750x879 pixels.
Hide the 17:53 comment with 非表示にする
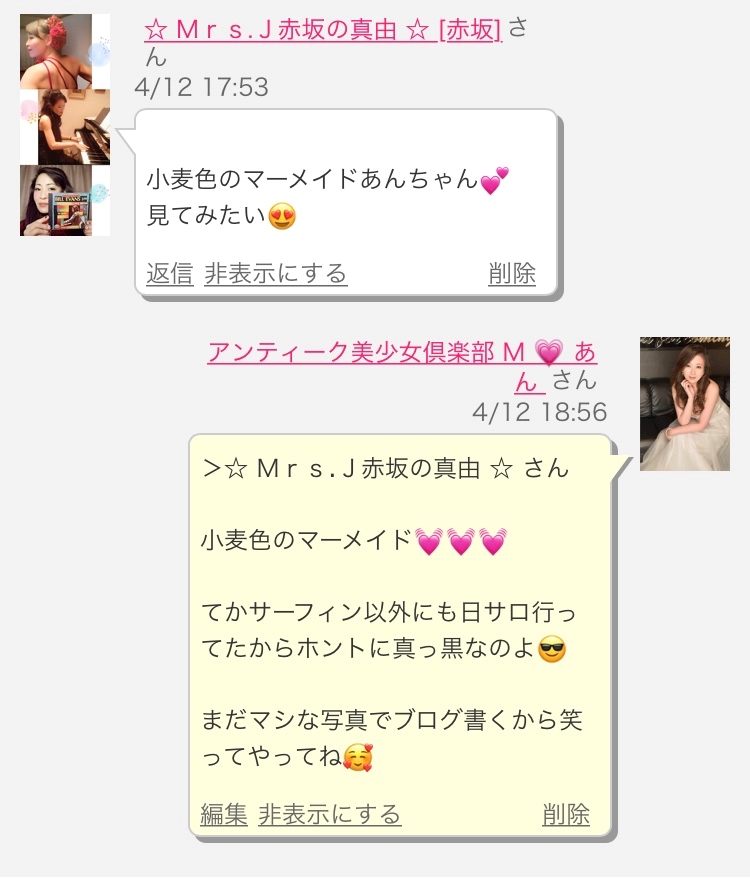276,274
